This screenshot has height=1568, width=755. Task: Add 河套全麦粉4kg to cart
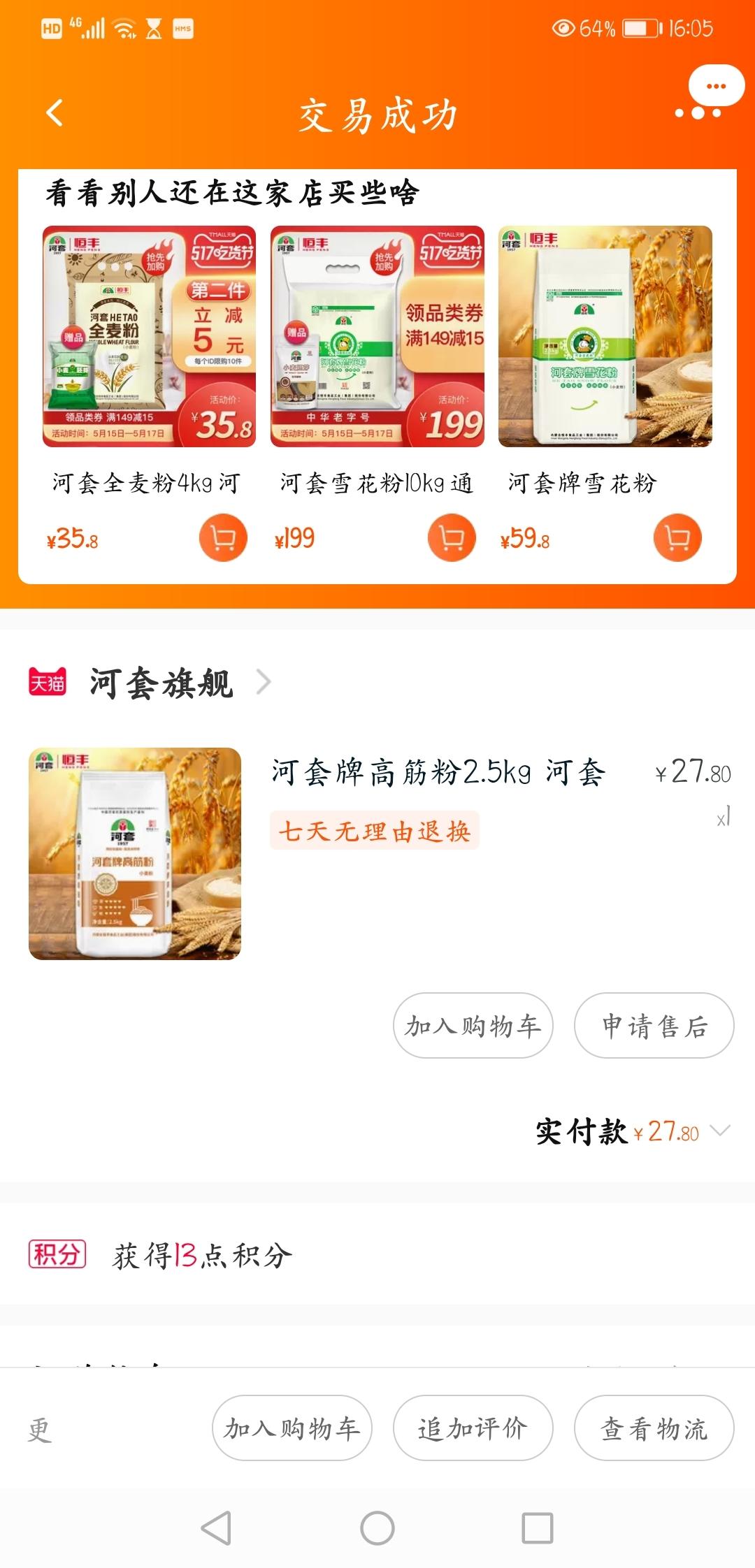point(223,537)
